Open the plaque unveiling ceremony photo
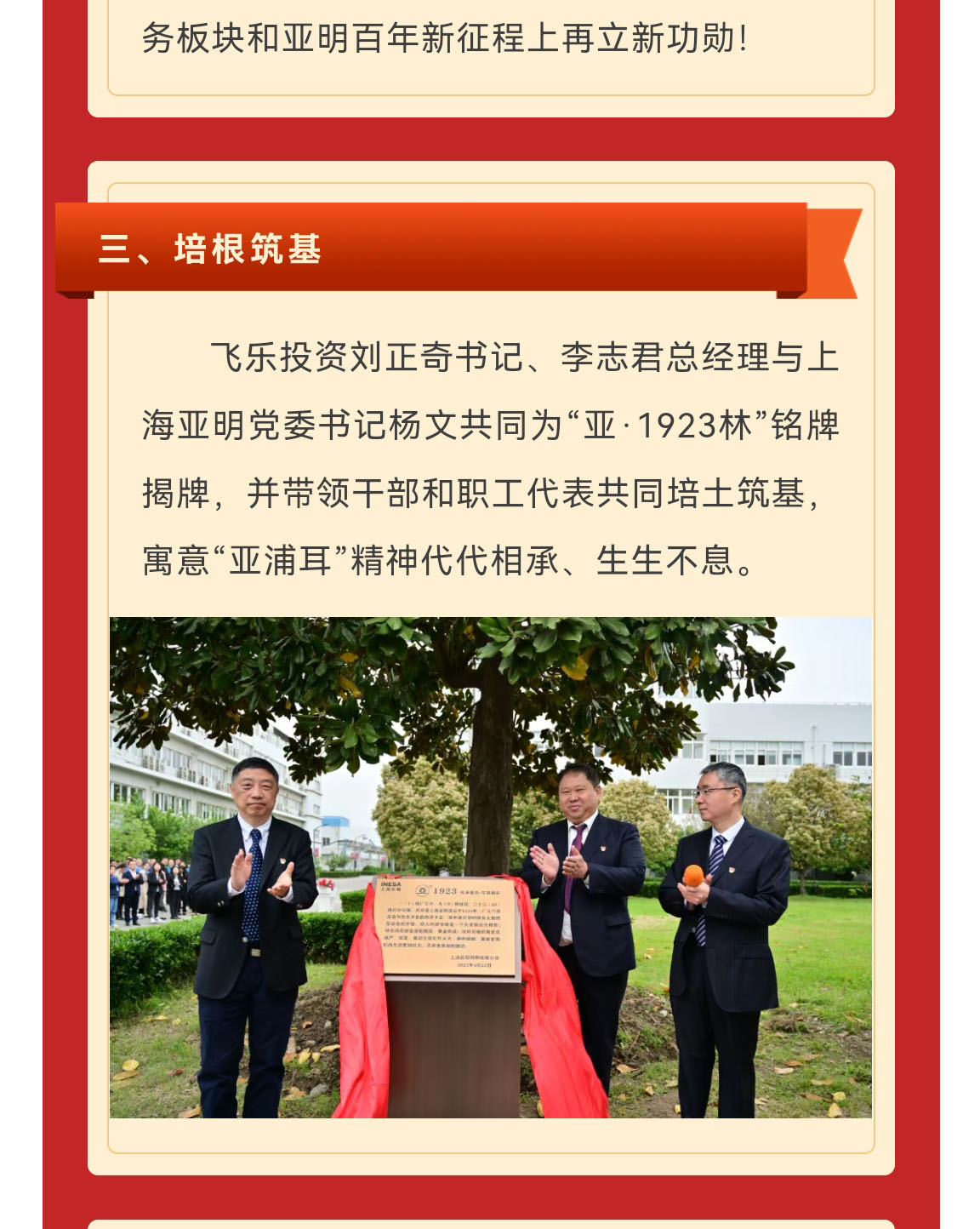 click(490, 866)
